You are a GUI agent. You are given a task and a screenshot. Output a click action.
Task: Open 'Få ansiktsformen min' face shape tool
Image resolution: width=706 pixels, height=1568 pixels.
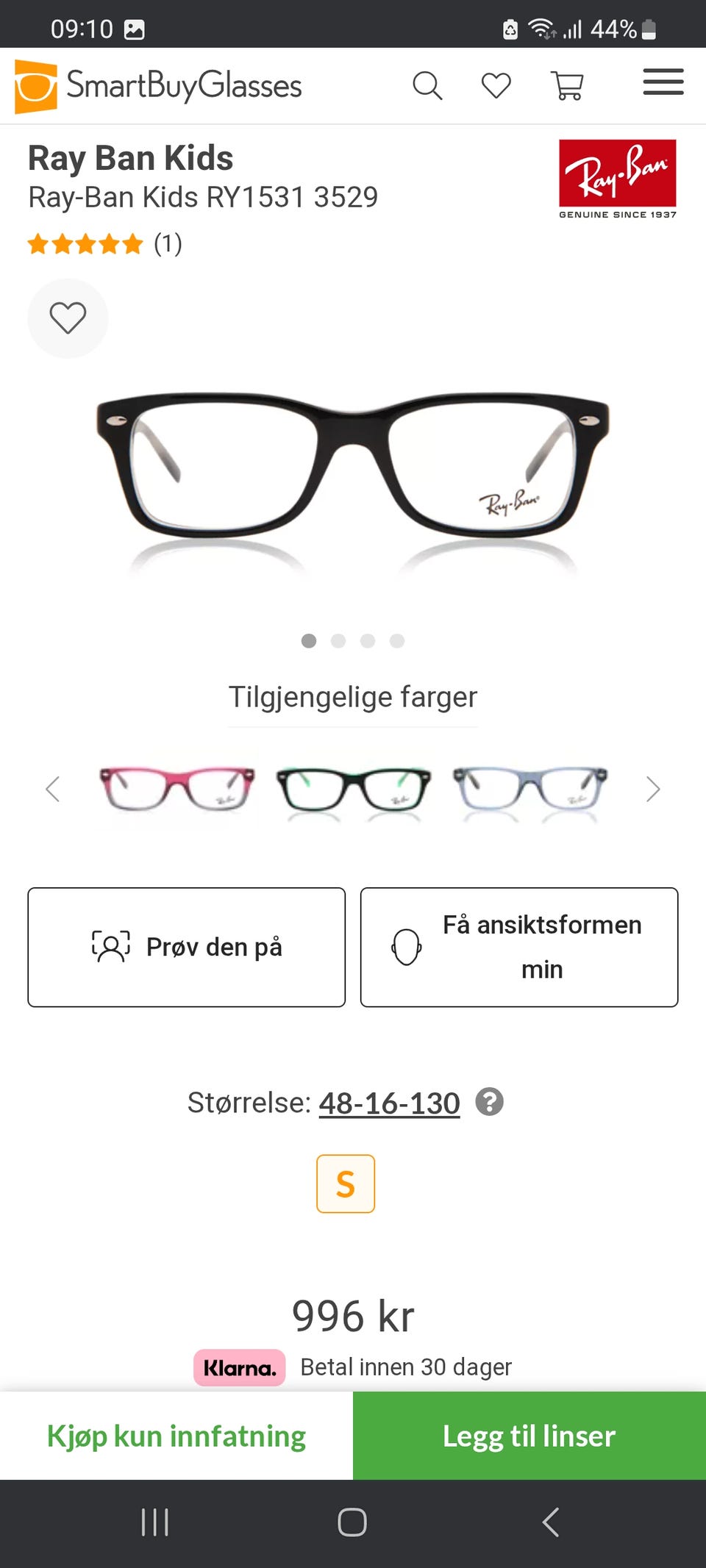pyautogui.click(x=518, y=947)
